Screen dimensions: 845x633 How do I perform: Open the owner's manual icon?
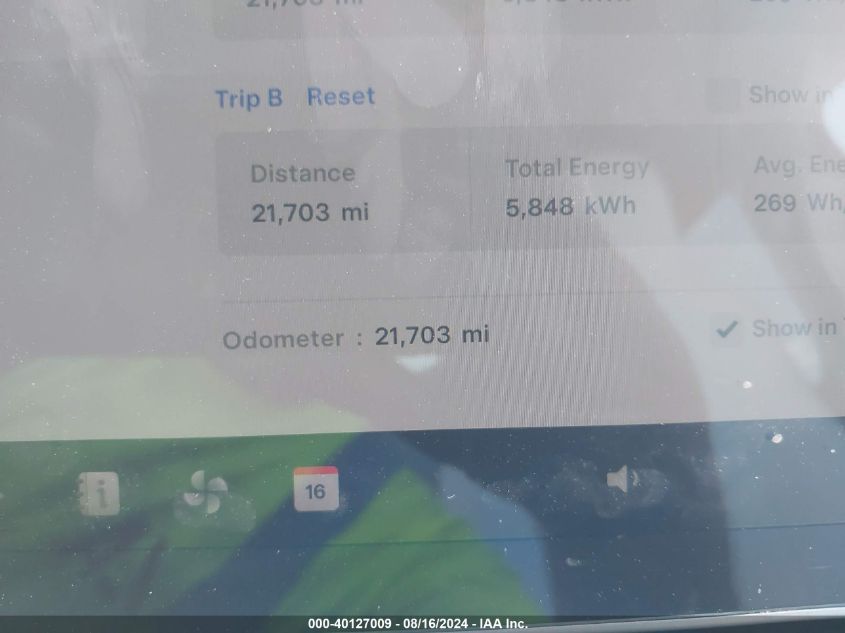99,493
